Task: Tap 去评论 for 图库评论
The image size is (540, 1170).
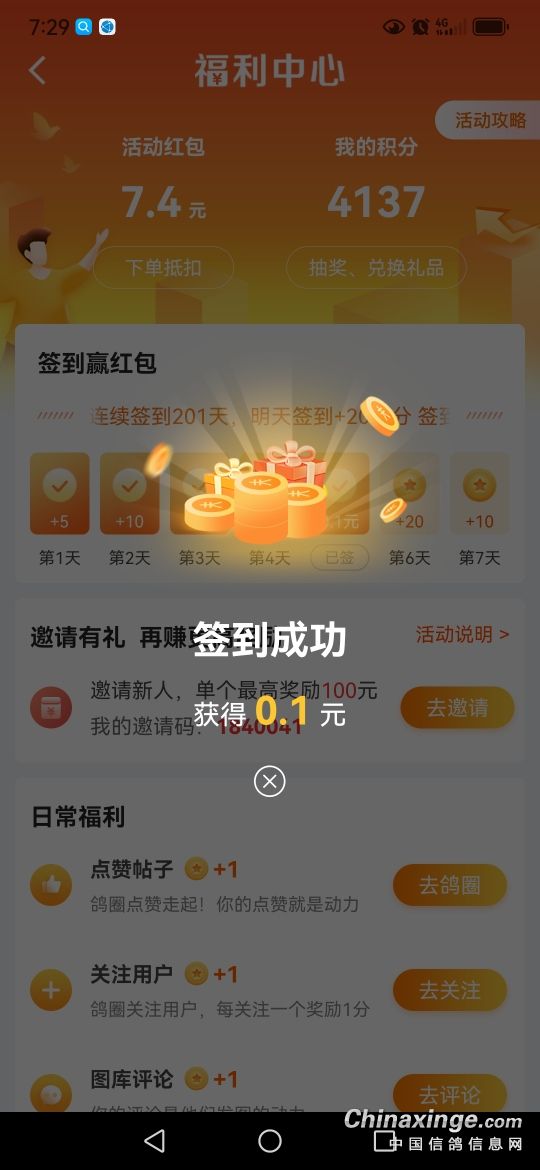Action: [450, 1094]
